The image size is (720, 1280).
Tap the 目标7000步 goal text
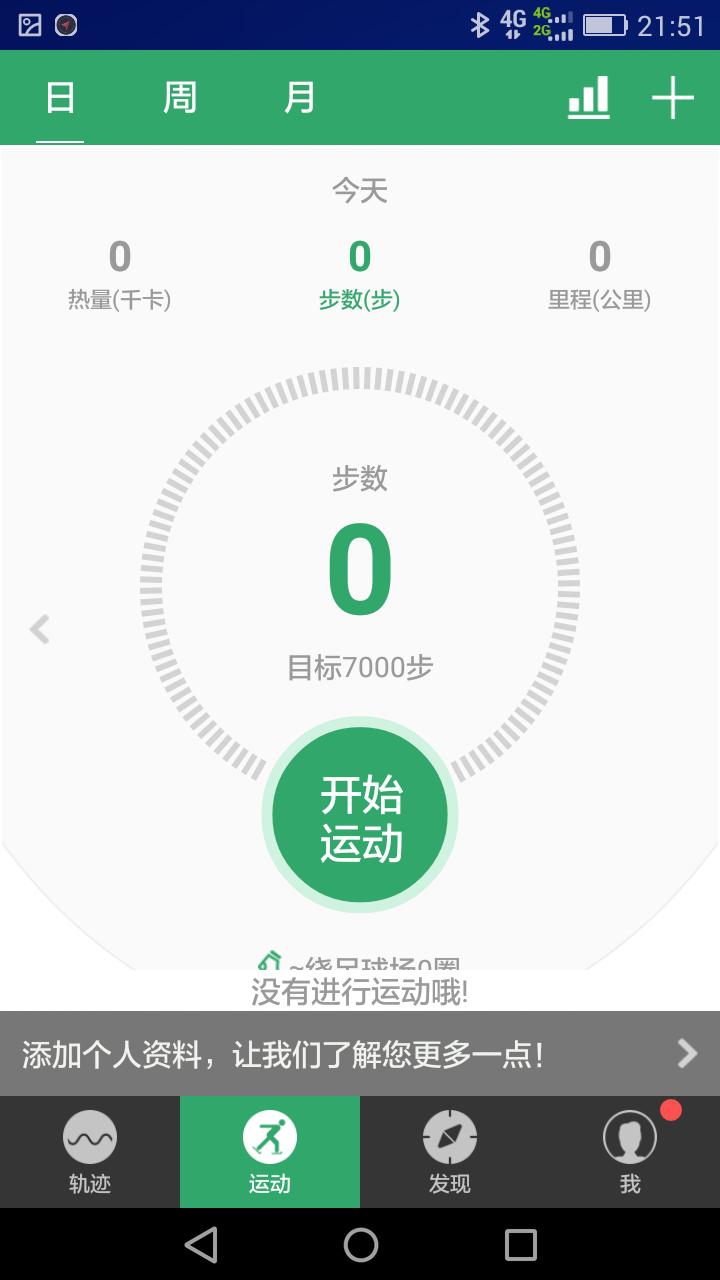[360, 667]
